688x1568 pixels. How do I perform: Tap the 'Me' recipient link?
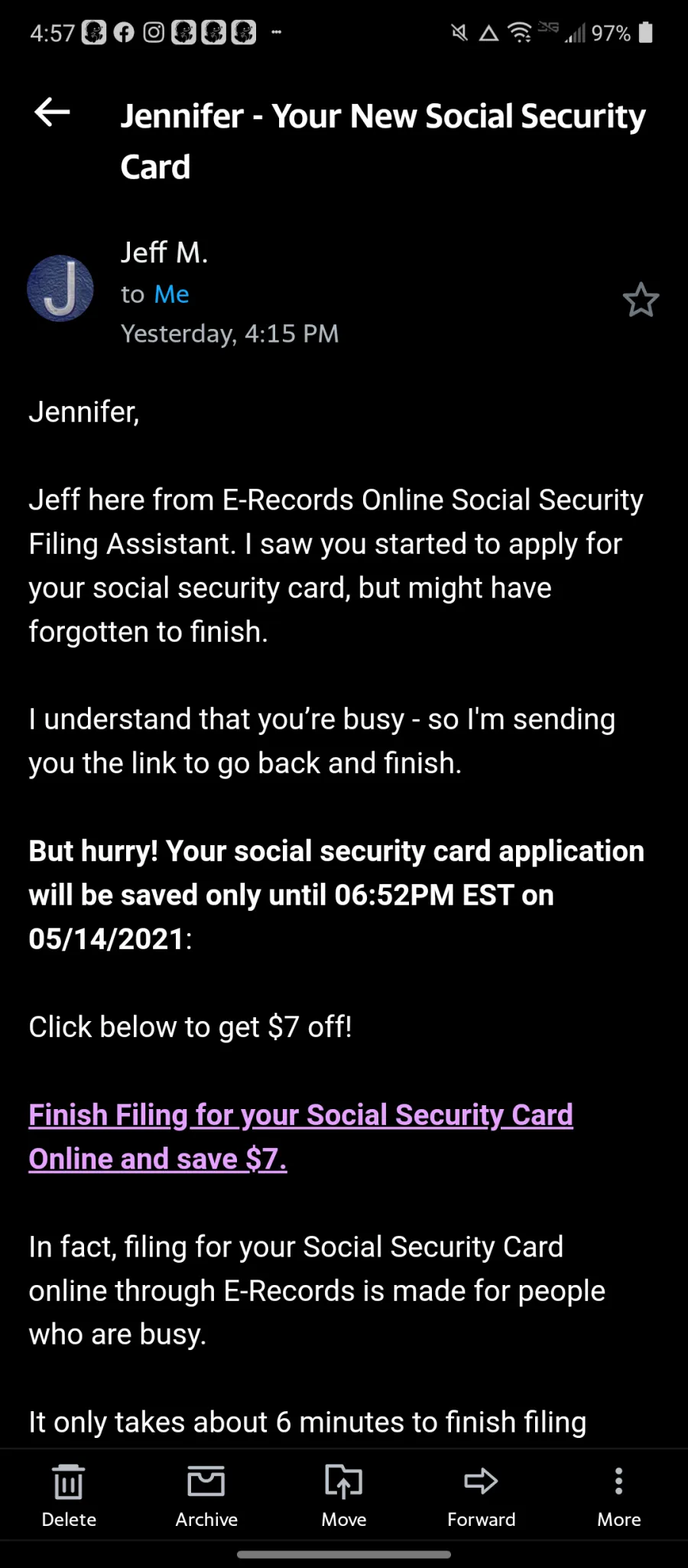pyautogui.click(x=171, y=294)
